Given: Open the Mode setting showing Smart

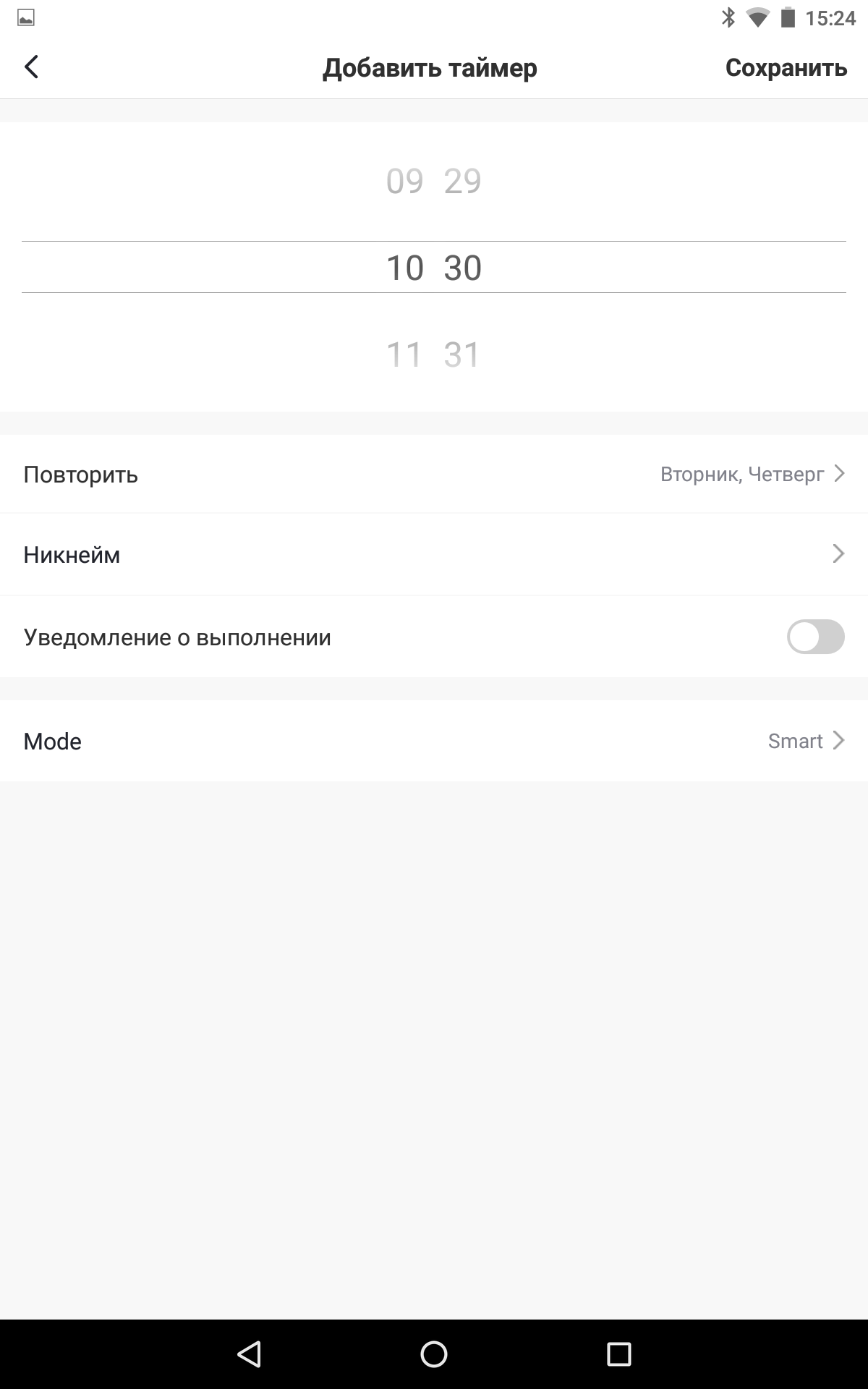Looking at the screenshot, I should coord(434,741).
